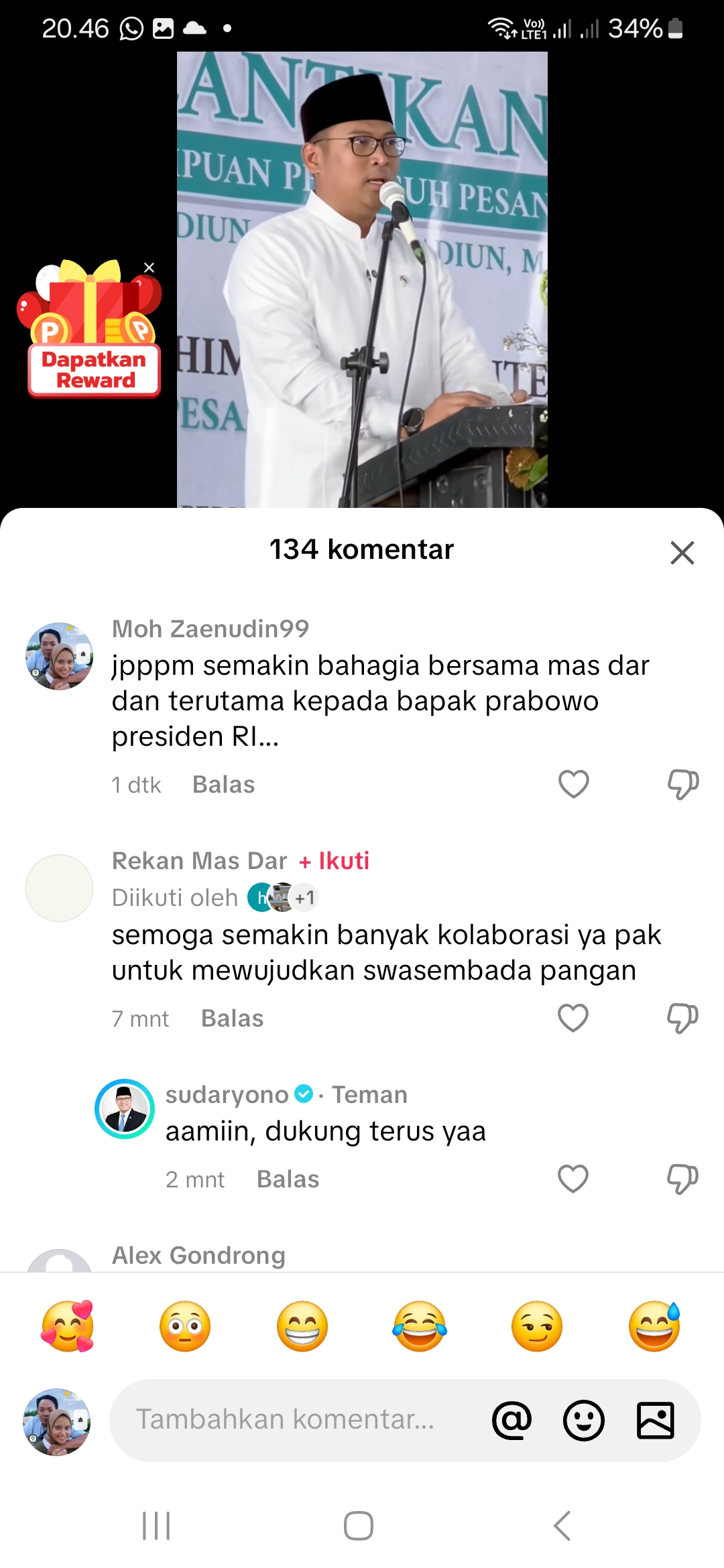Attach an image to the comment
The height and width of the screenshot is (1568, 724).
[655, 1420]
